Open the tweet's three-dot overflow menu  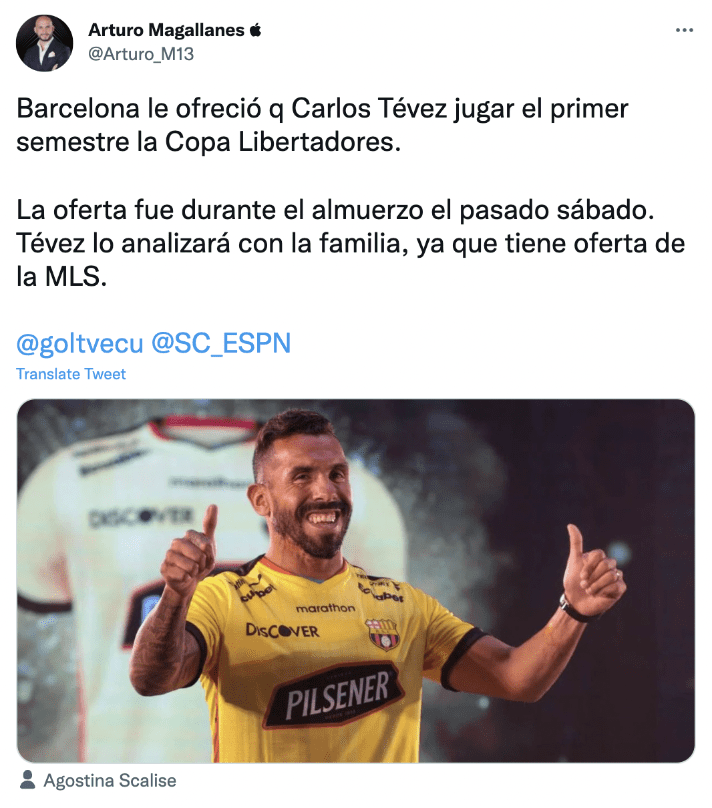pos(684,30)
